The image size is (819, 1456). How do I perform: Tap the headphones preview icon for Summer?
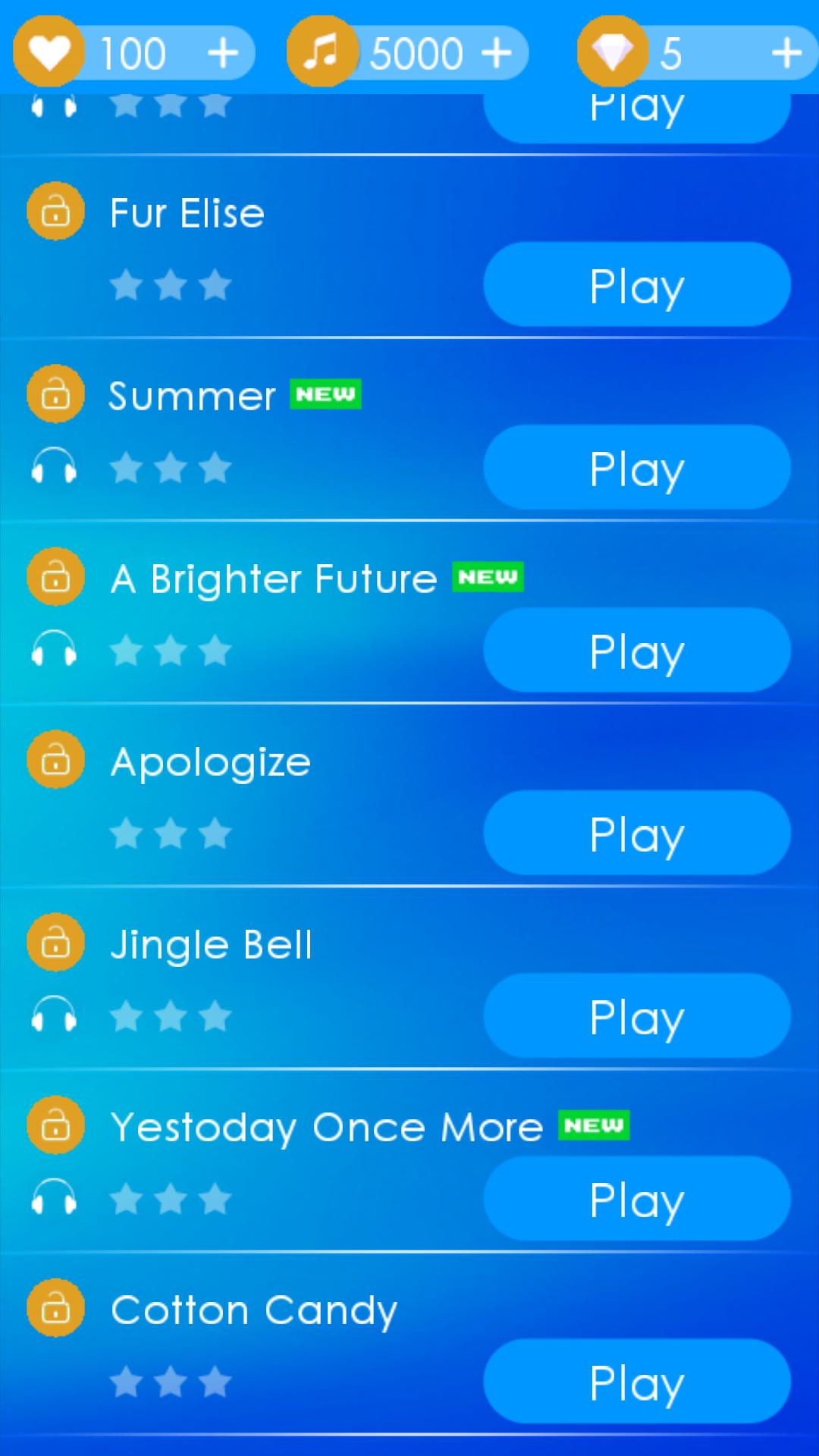tap(55, 468)
